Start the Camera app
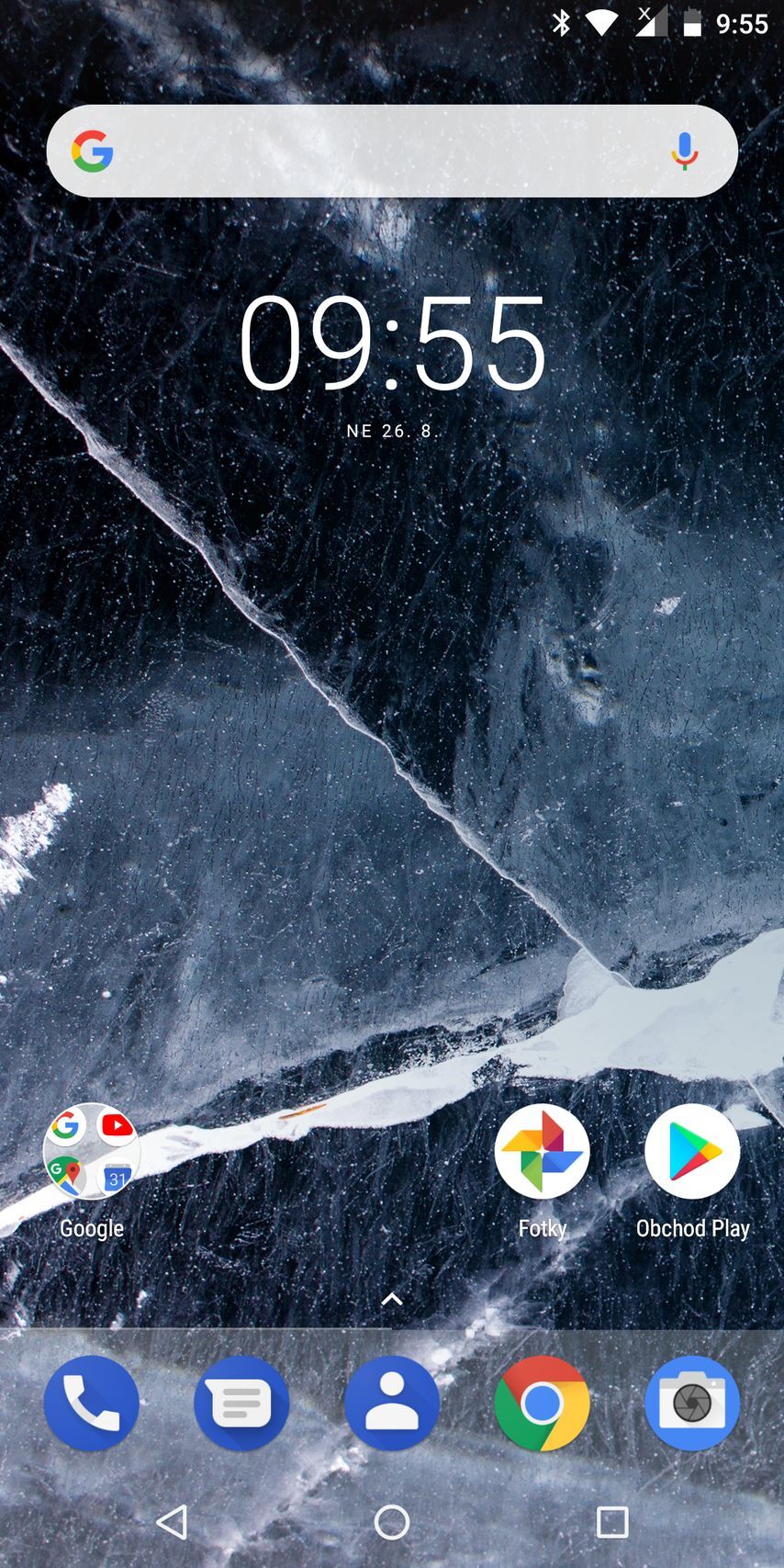Screen dimensions: 784x1568 692,1403
